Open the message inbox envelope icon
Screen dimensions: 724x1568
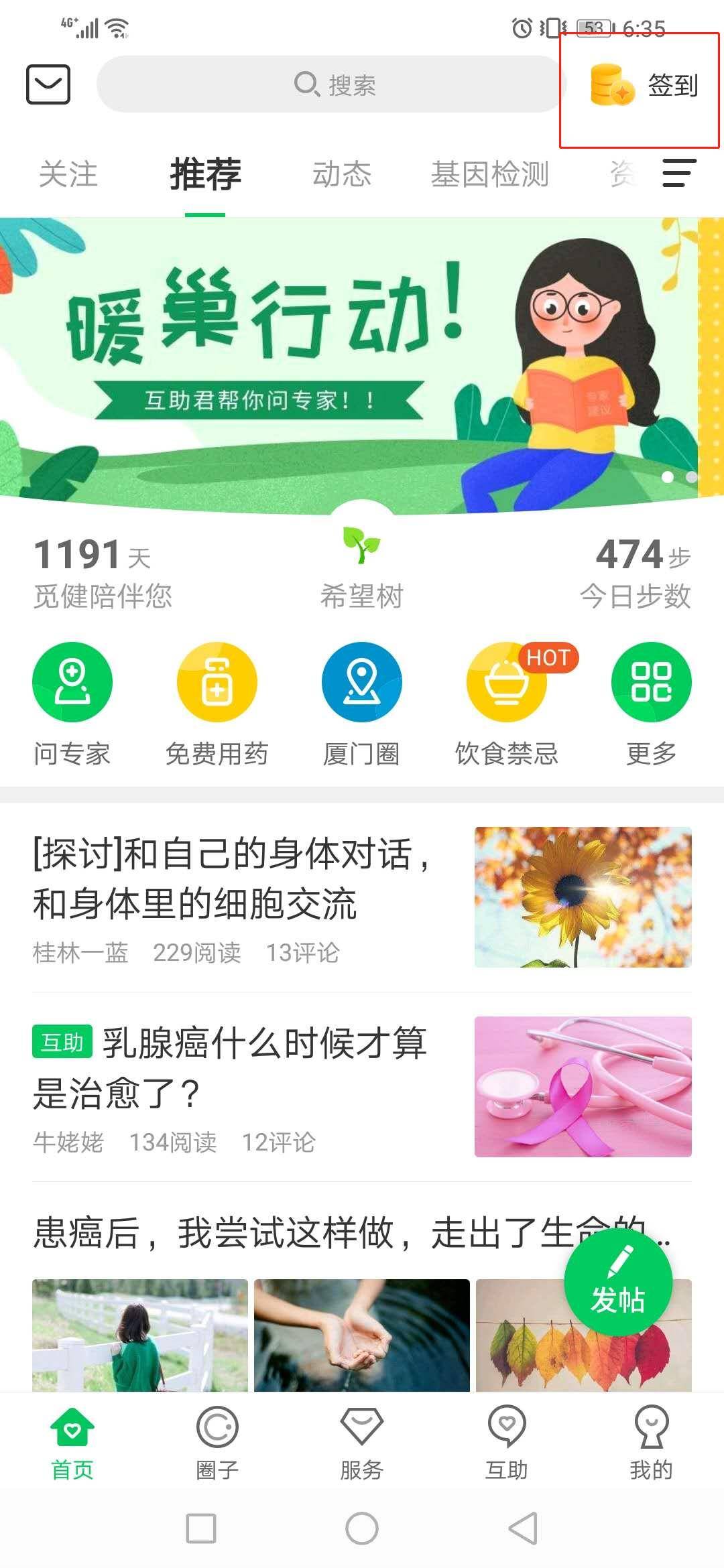[48, 84]
